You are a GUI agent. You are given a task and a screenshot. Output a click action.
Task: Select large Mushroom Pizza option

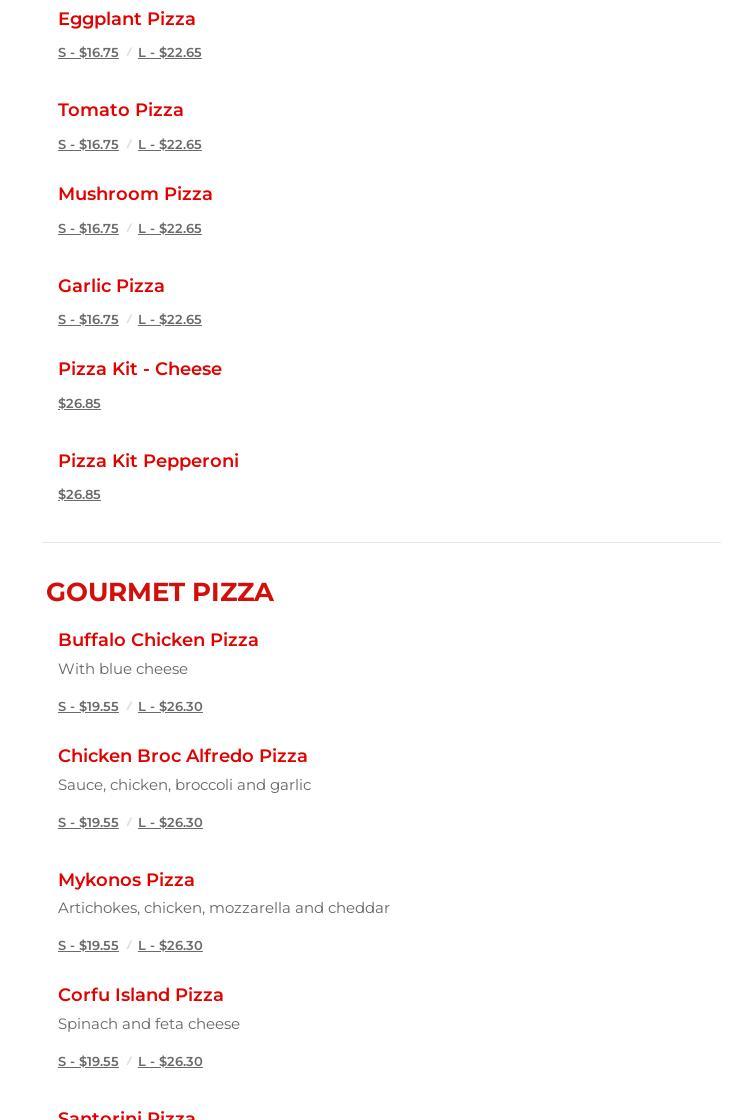(169, 229)
